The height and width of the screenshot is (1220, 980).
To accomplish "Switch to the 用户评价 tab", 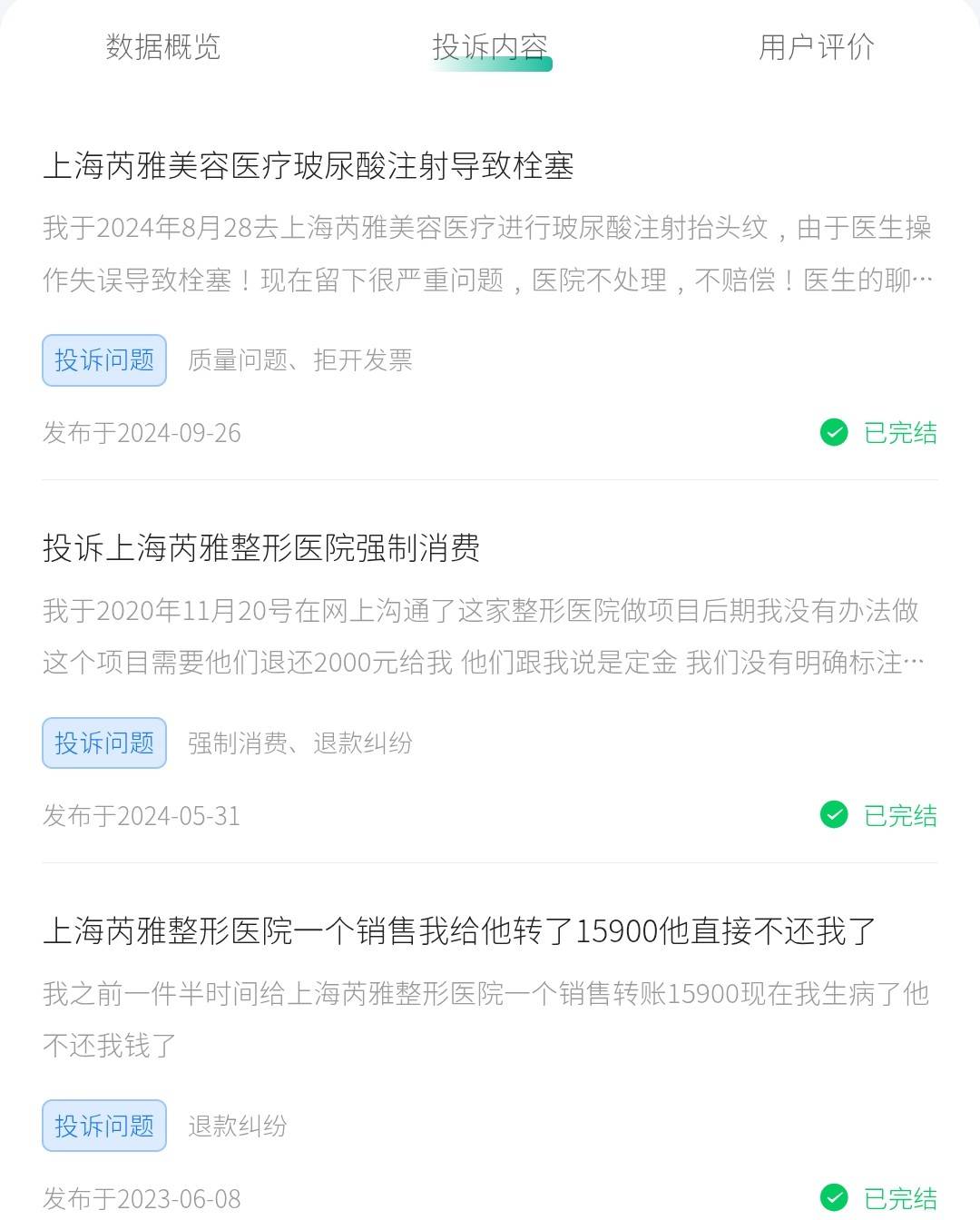I will [816, 49].
